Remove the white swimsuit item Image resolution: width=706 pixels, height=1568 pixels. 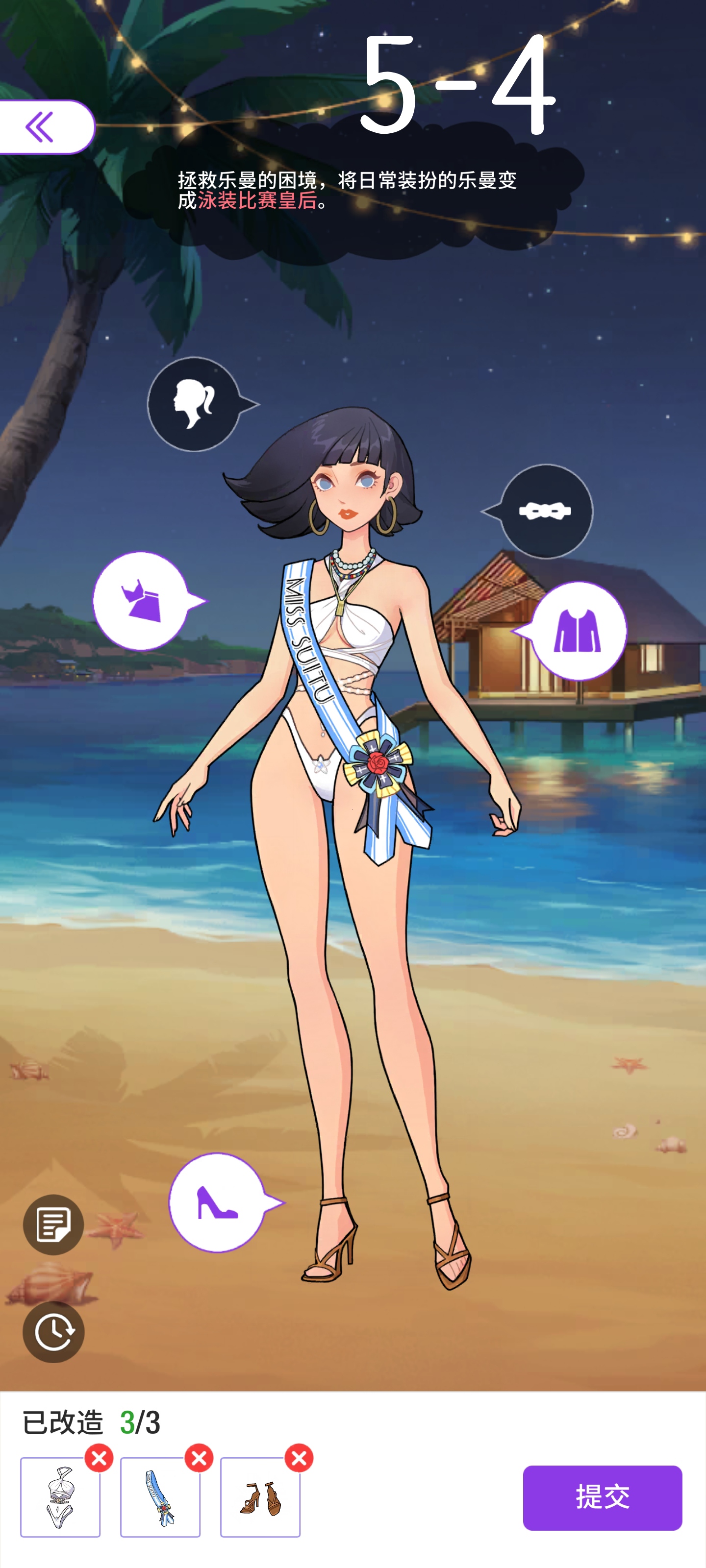(99, 1458)
